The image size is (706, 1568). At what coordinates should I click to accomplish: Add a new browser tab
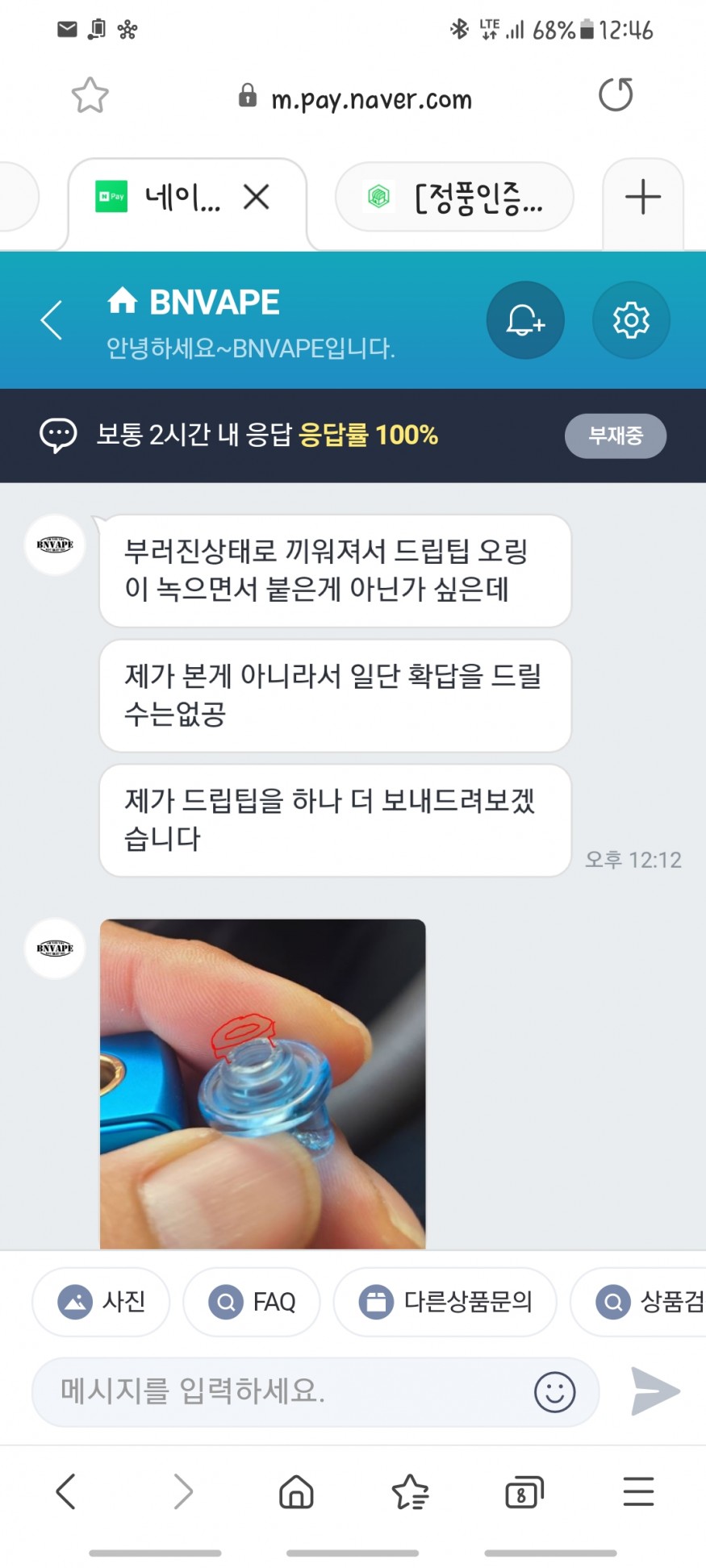(x=642, y=198)
